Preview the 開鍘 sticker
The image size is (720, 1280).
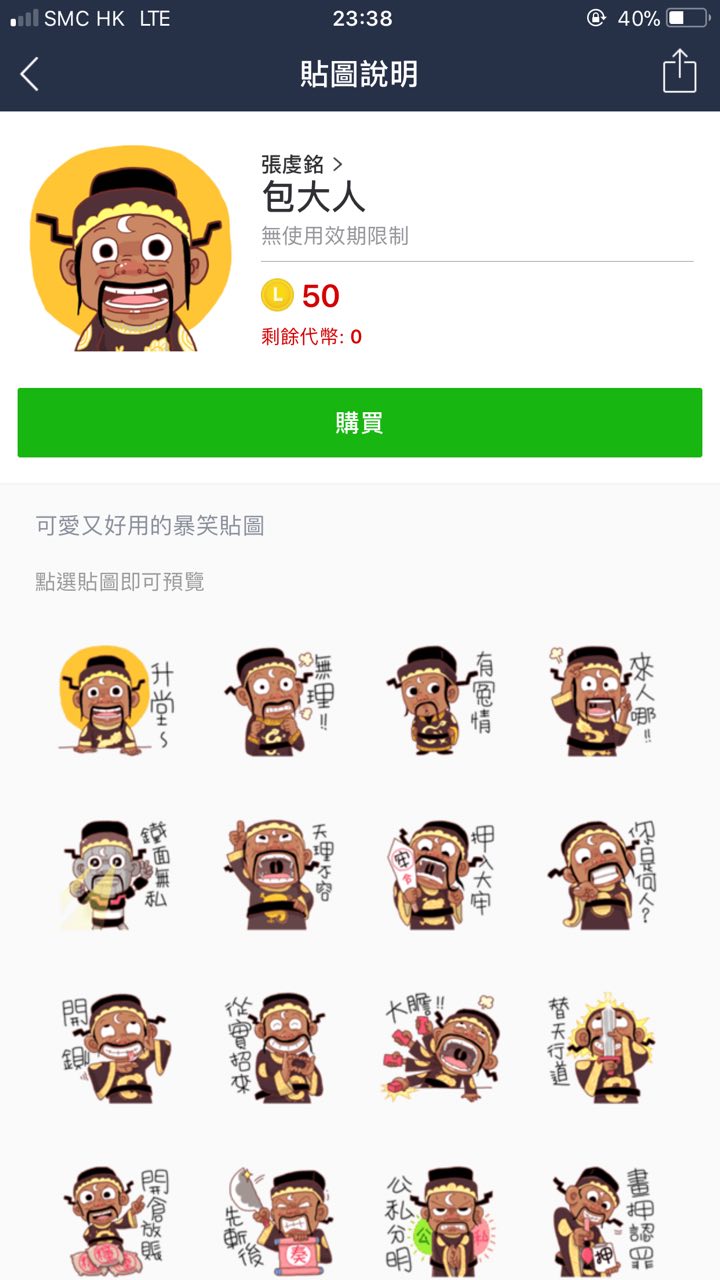[x=115, y=1047]
